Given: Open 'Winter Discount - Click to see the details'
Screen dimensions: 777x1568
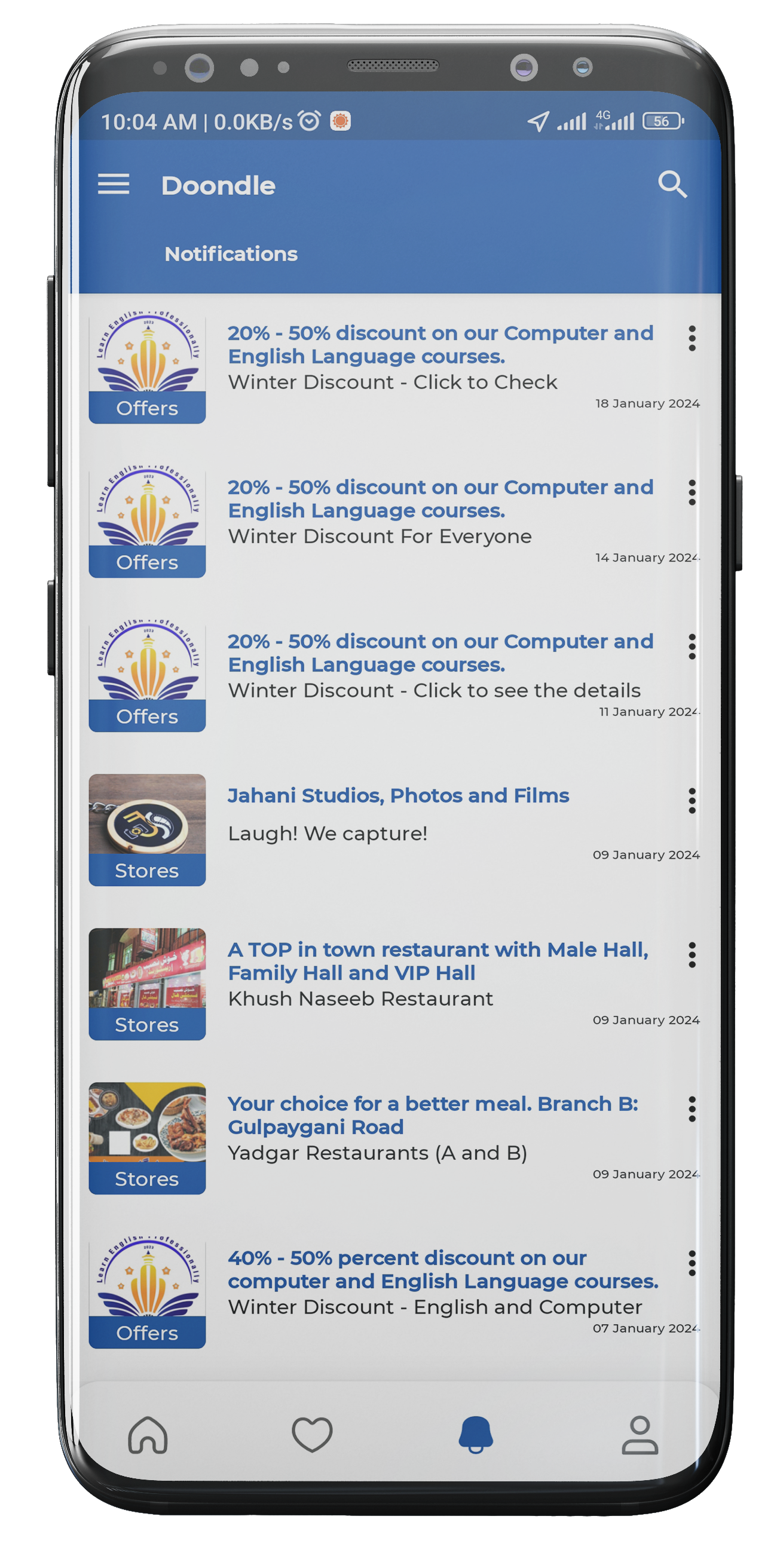Looking at the screenshot, I should tap(440, 664).
